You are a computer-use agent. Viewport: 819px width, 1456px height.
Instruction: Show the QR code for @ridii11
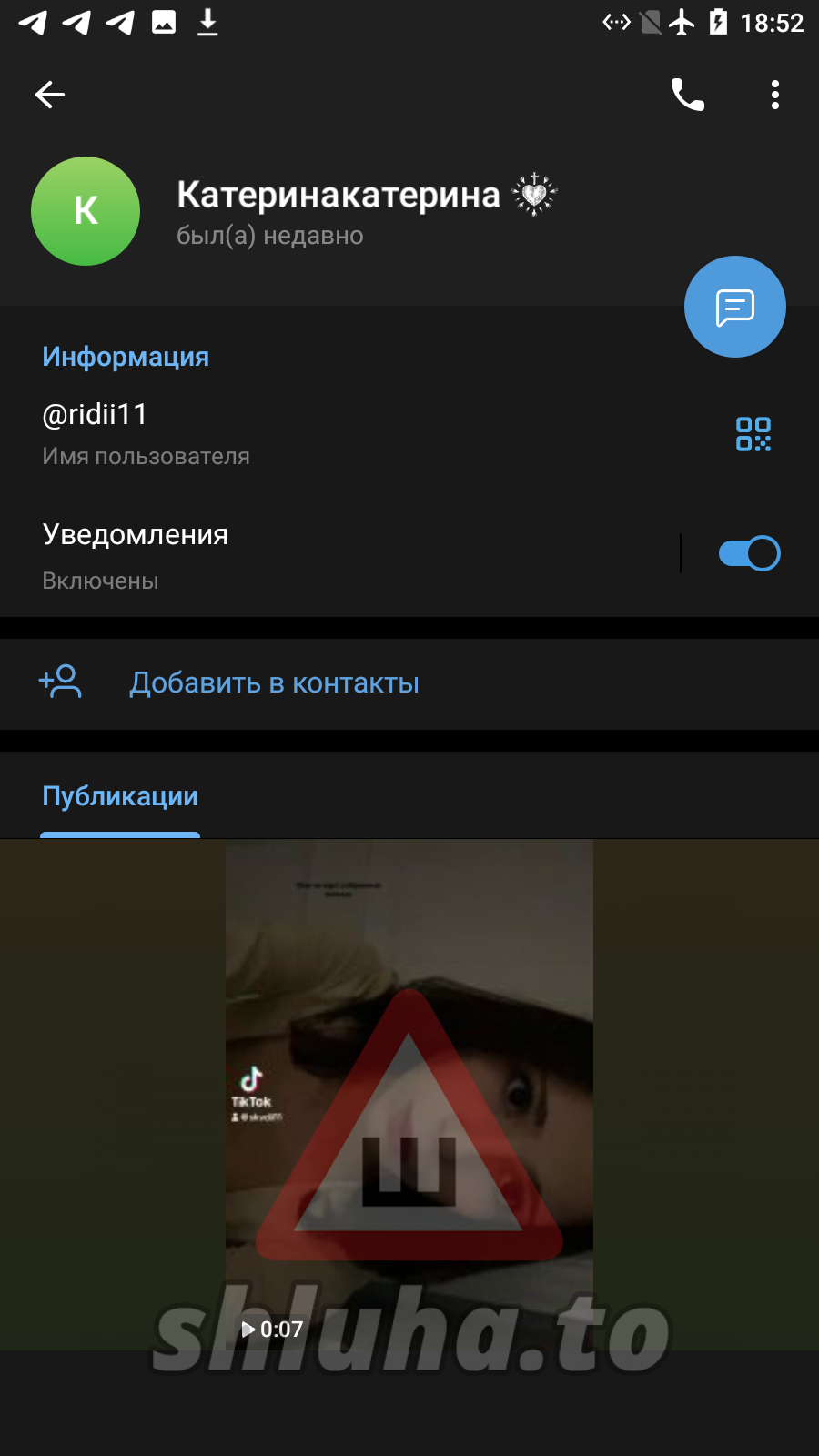click(753, 434)
